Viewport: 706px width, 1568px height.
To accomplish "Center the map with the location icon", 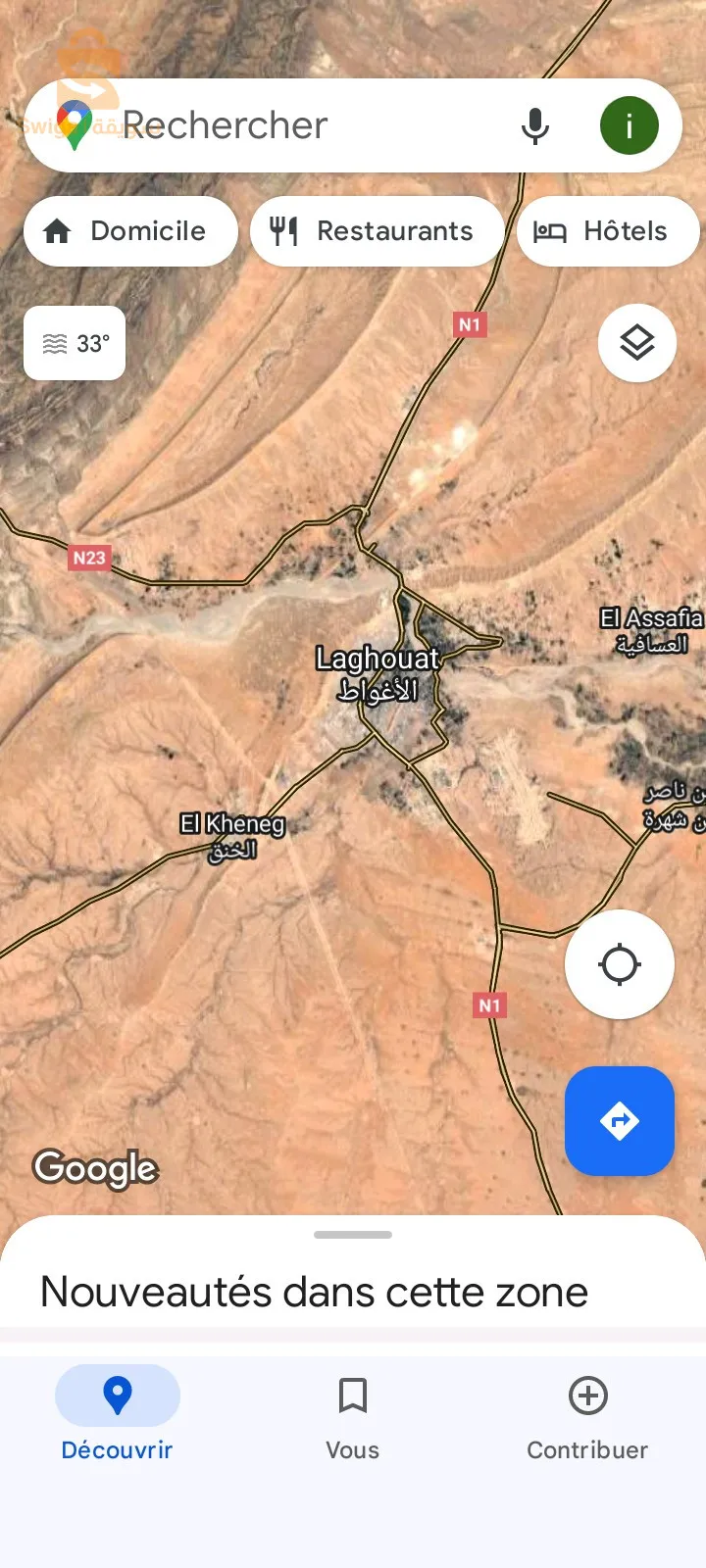I will [619, 964].
